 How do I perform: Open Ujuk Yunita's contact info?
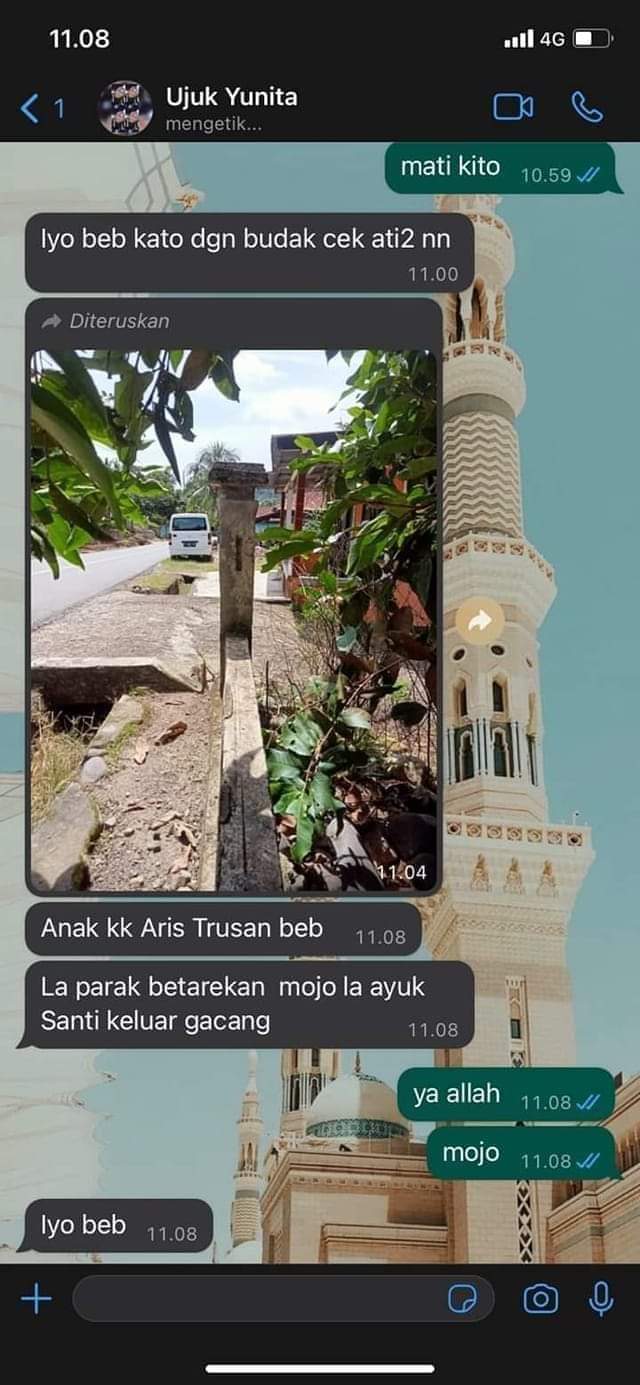(x=230, y=108)
